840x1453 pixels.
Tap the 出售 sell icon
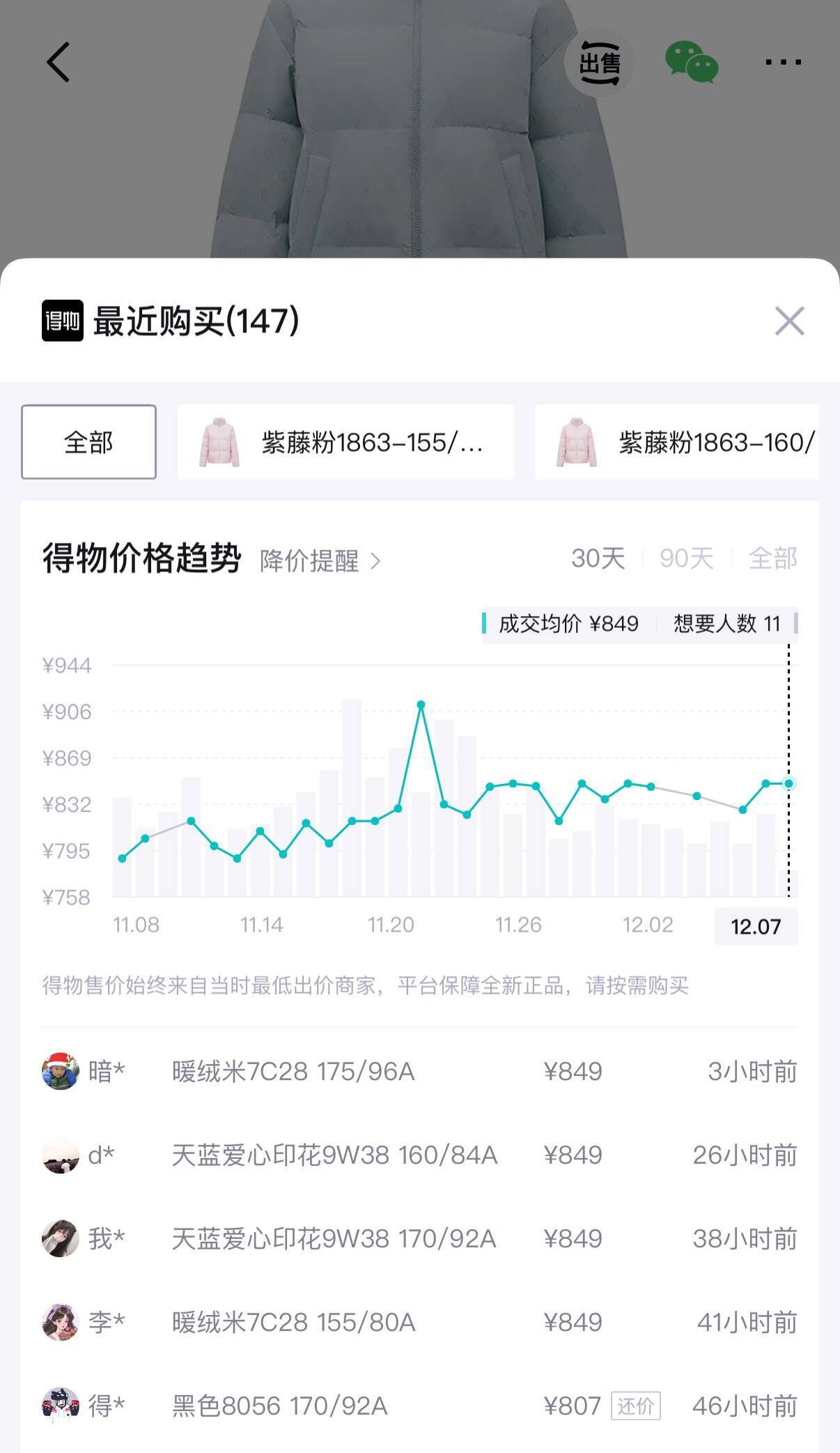599,63
